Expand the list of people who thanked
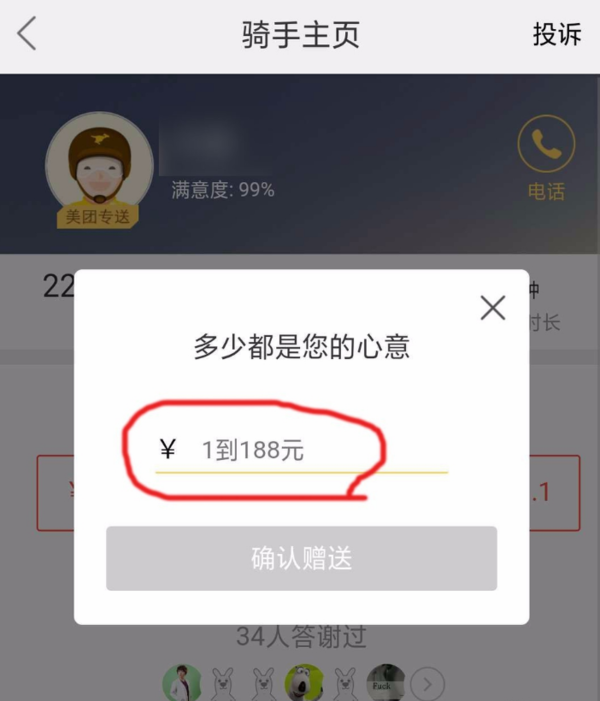The width and height of the screenshot is (600, 701). tap(428, 684)
